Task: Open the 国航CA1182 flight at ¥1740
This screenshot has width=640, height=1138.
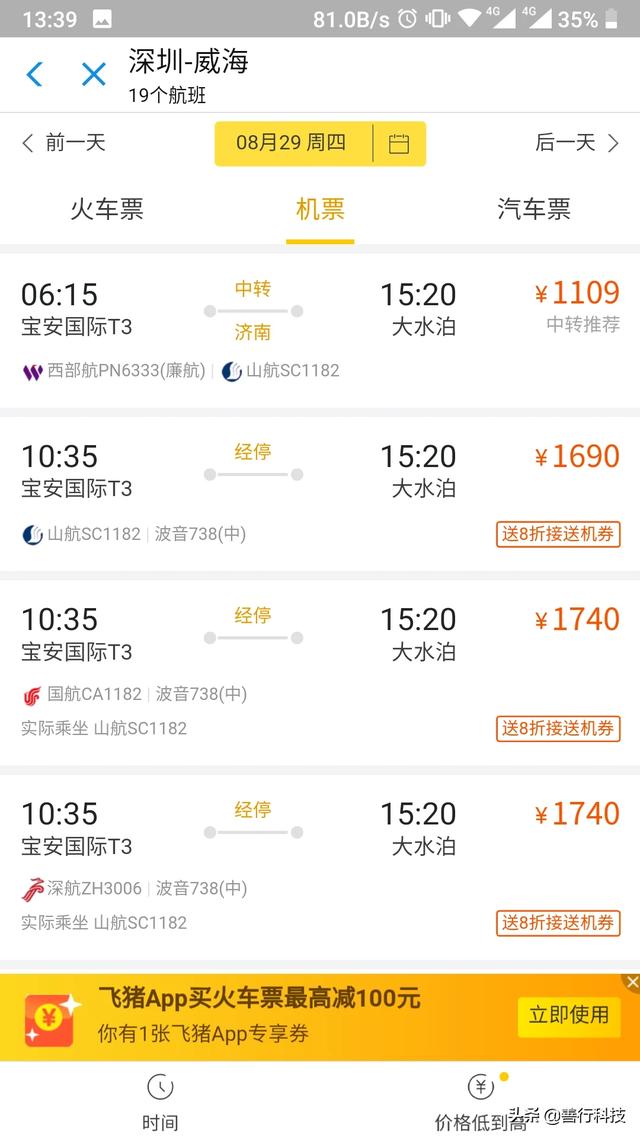Action: 320,673
